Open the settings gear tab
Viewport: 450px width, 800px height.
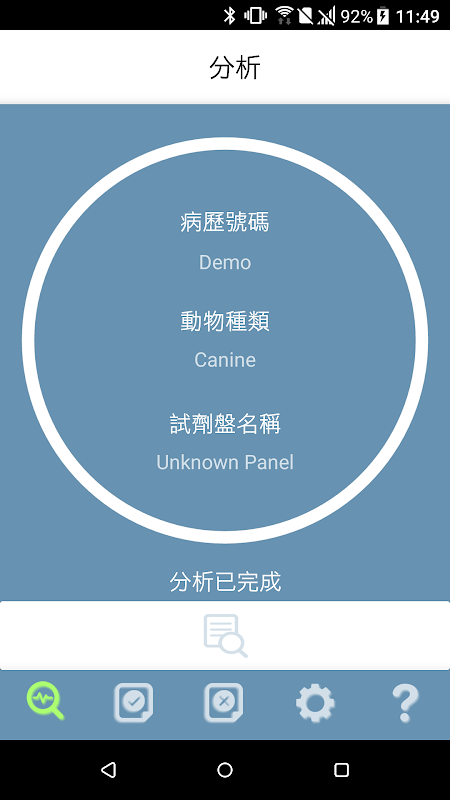pyautogui.click(x=315, y=703)
